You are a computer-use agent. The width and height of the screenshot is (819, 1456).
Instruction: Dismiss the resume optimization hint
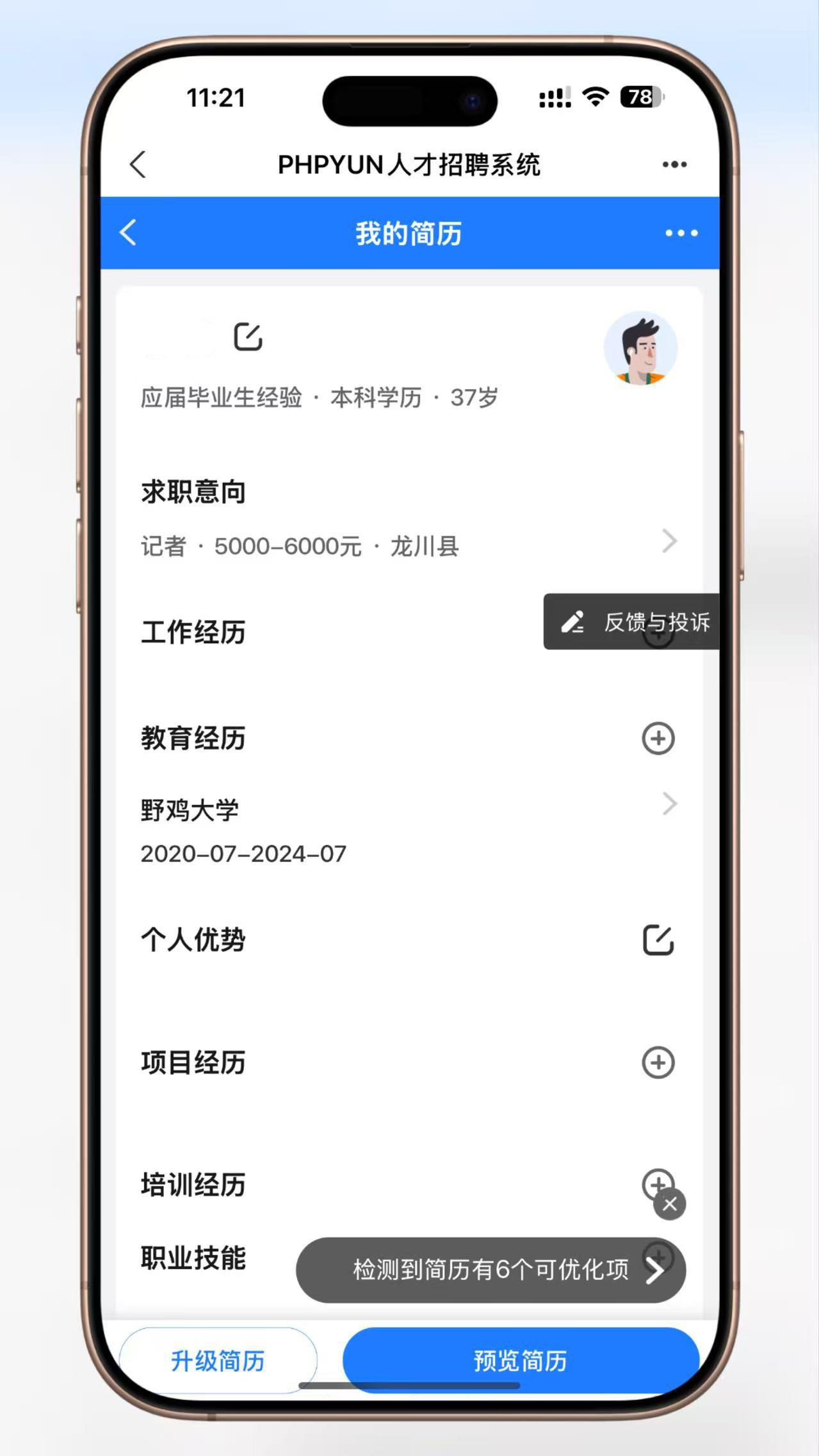tap(670, 1204)
